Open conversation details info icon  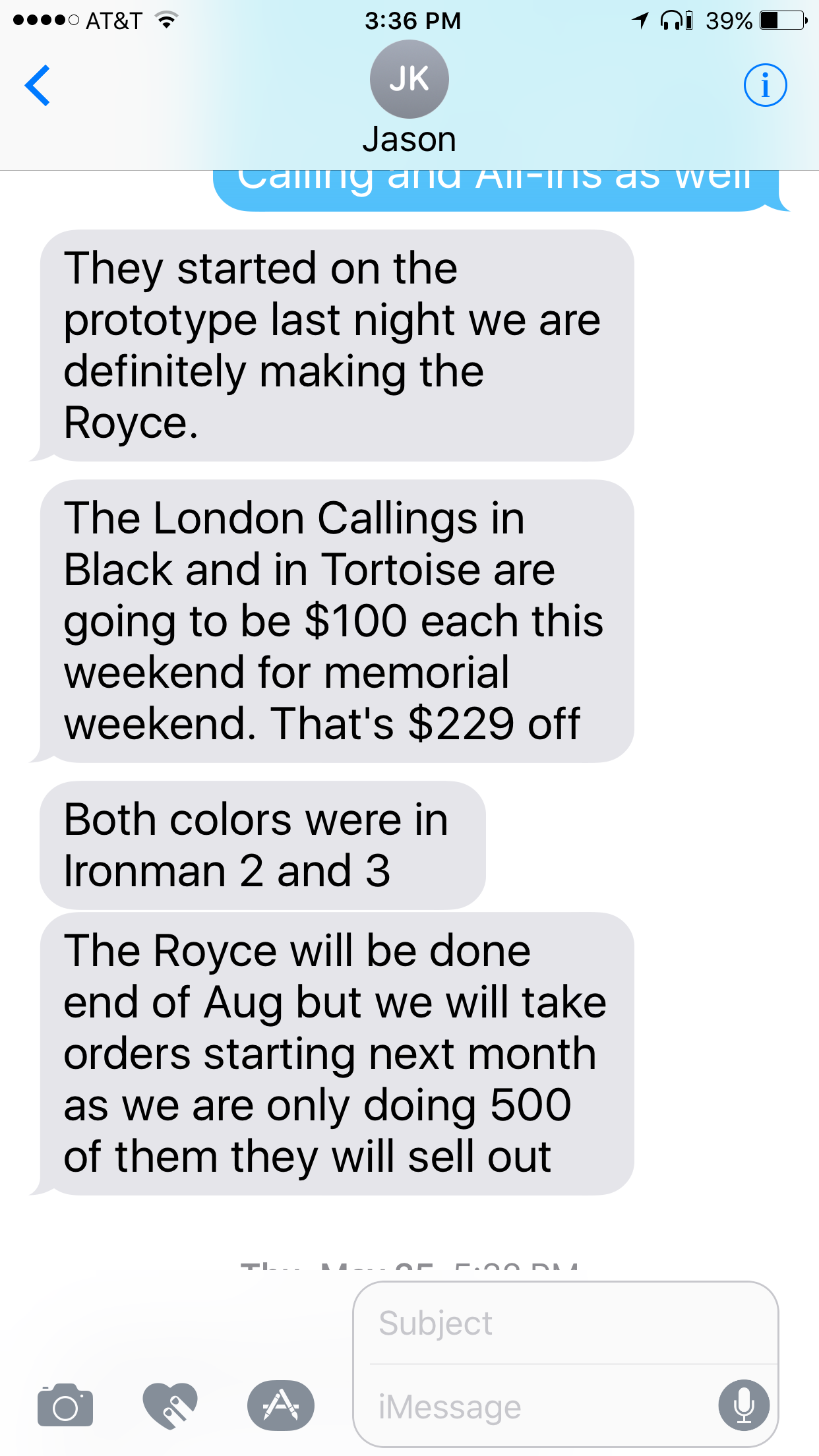tap(765, 85)
